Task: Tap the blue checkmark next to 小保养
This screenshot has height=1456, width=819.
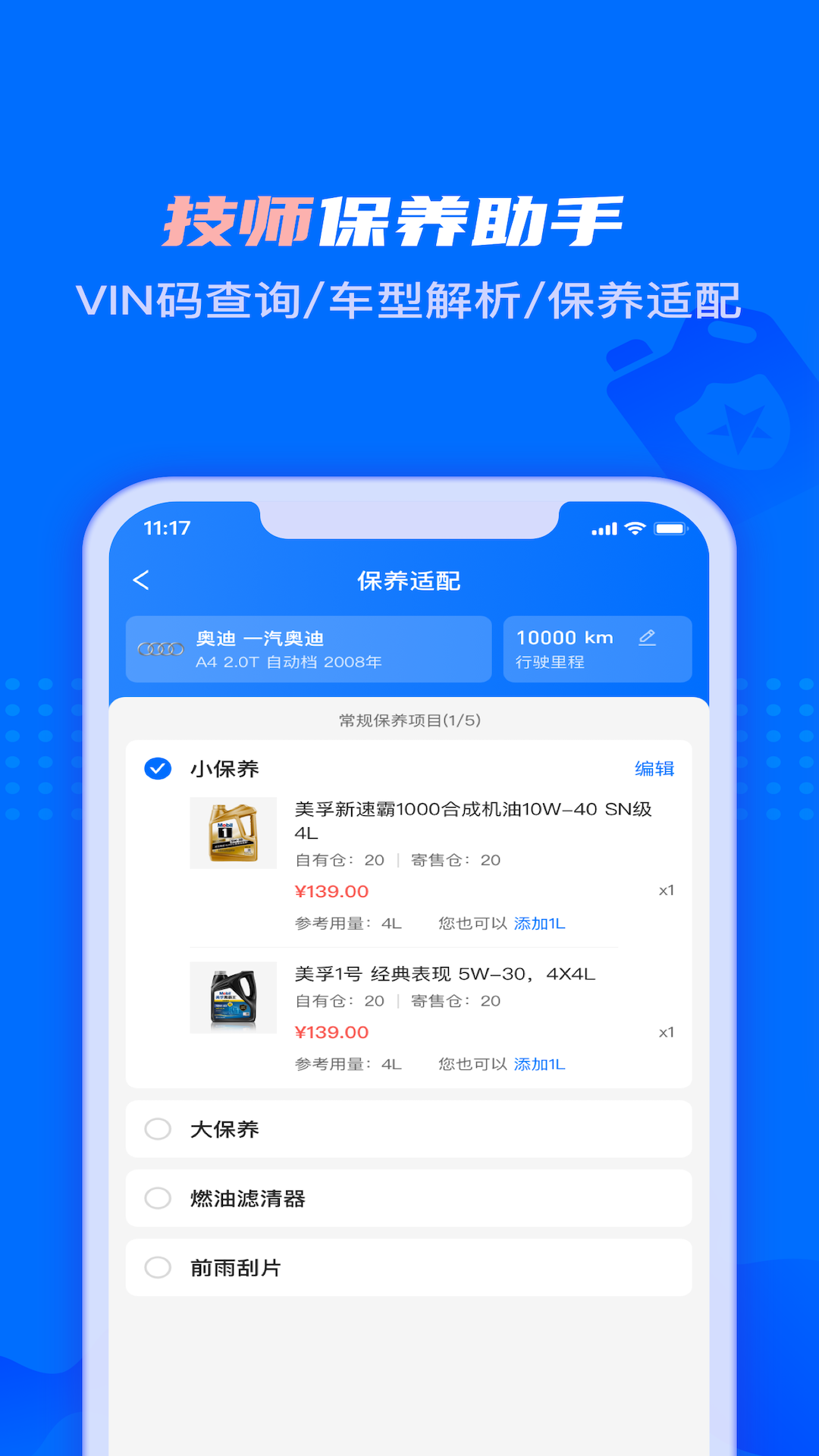Action: tap(157, 769)
